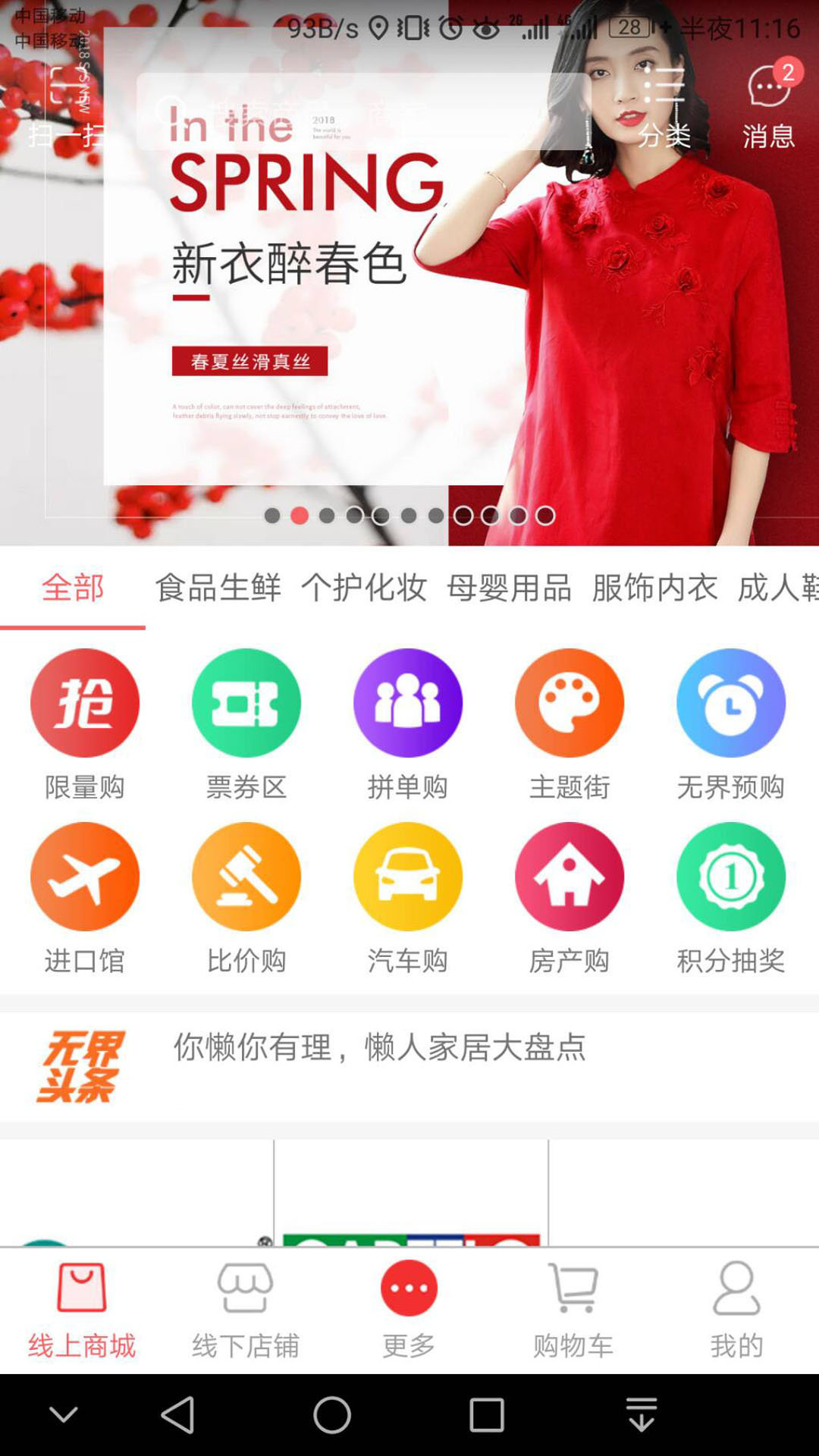Switch to the 食品生鲜 tab

(218, 588)
